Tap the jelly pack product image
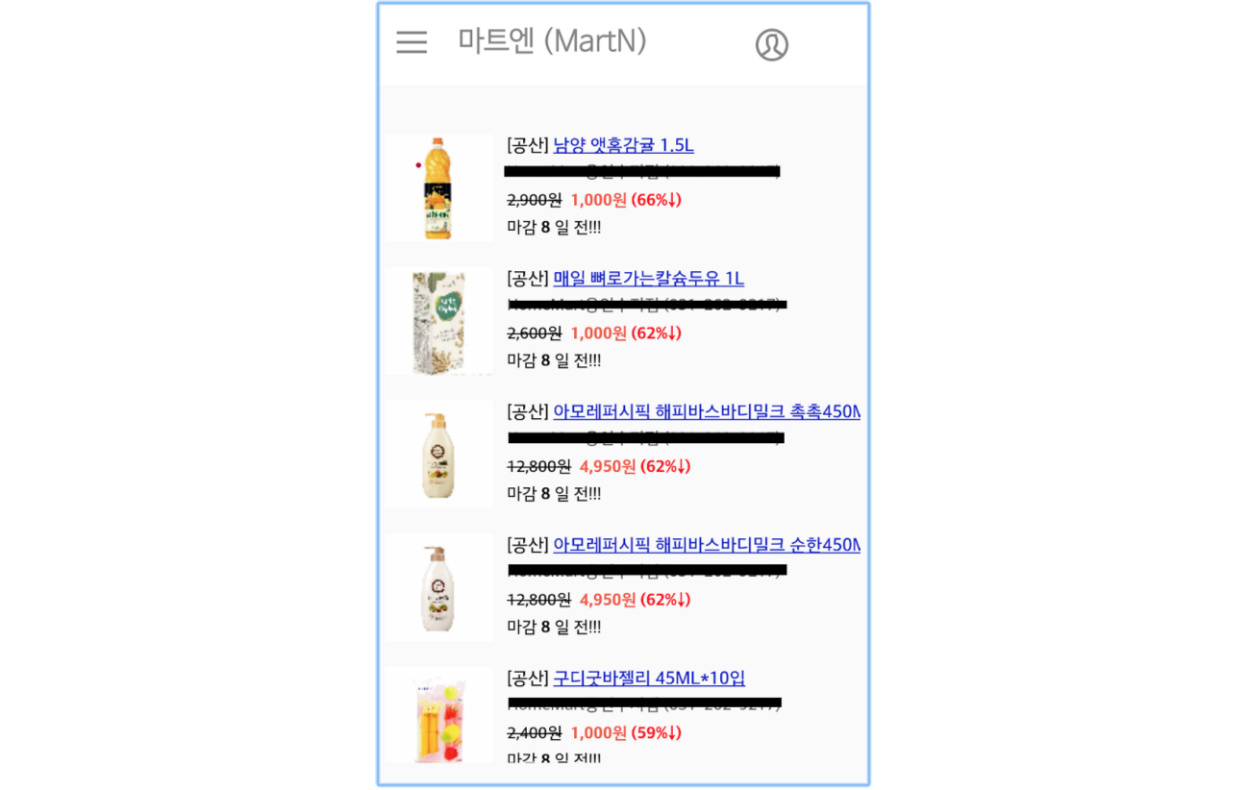The width and height of the screenshot is (1248, 790). tap(438, 718)
